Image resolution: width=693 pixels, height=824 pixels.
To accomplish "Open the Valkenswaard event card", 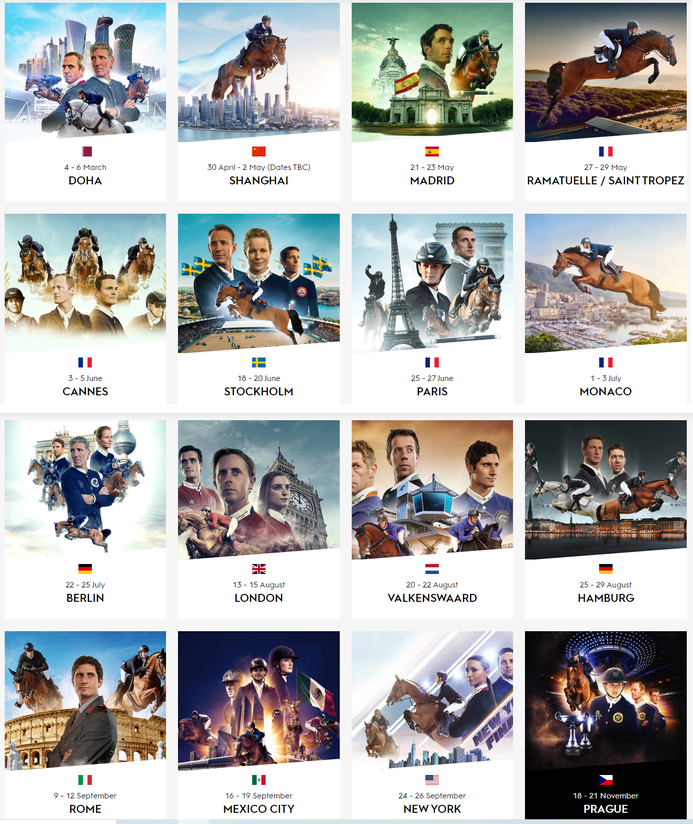I will (432, 515).
